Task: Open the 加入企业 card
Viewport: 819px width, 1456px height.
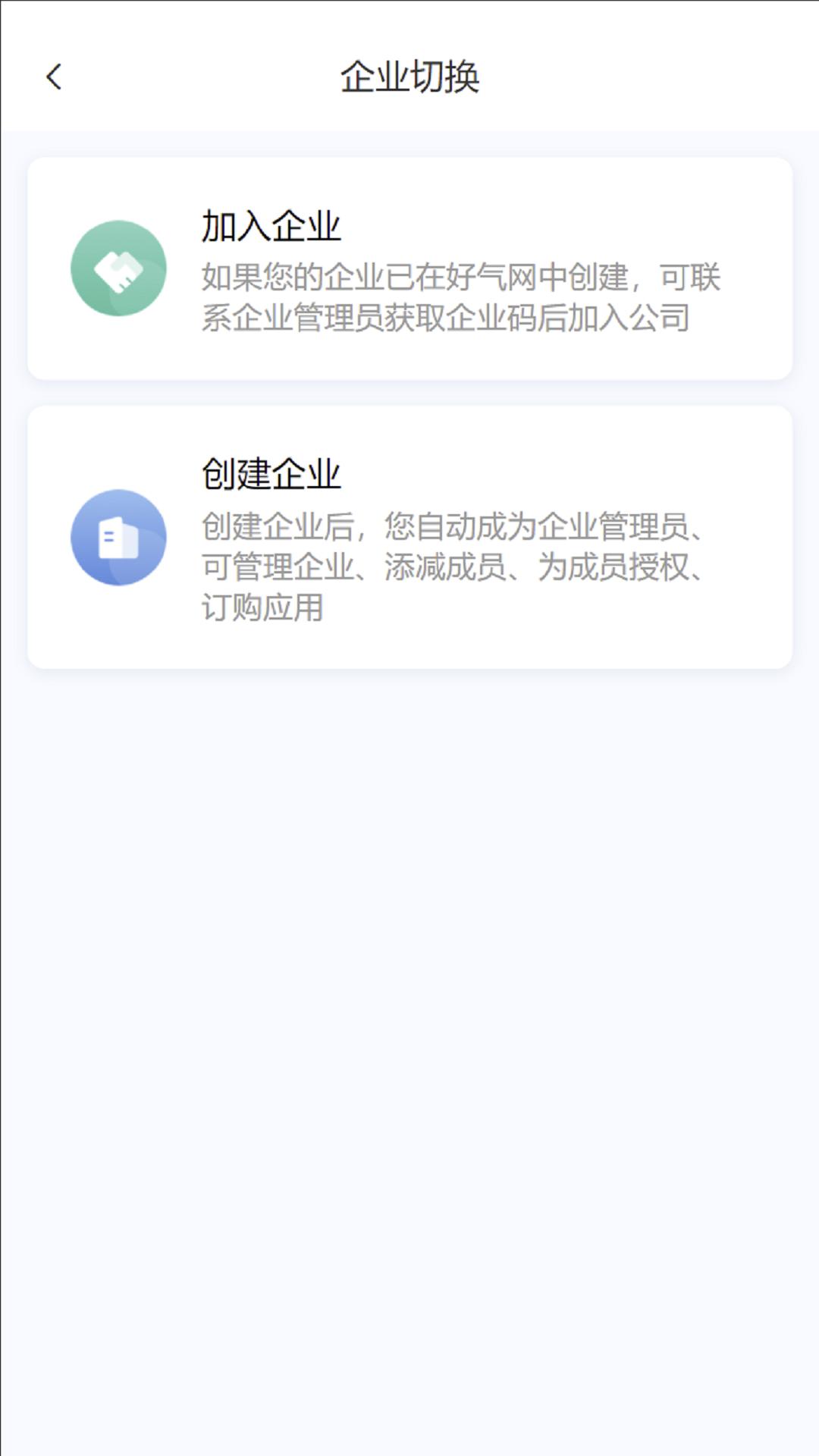Action: 409,268
